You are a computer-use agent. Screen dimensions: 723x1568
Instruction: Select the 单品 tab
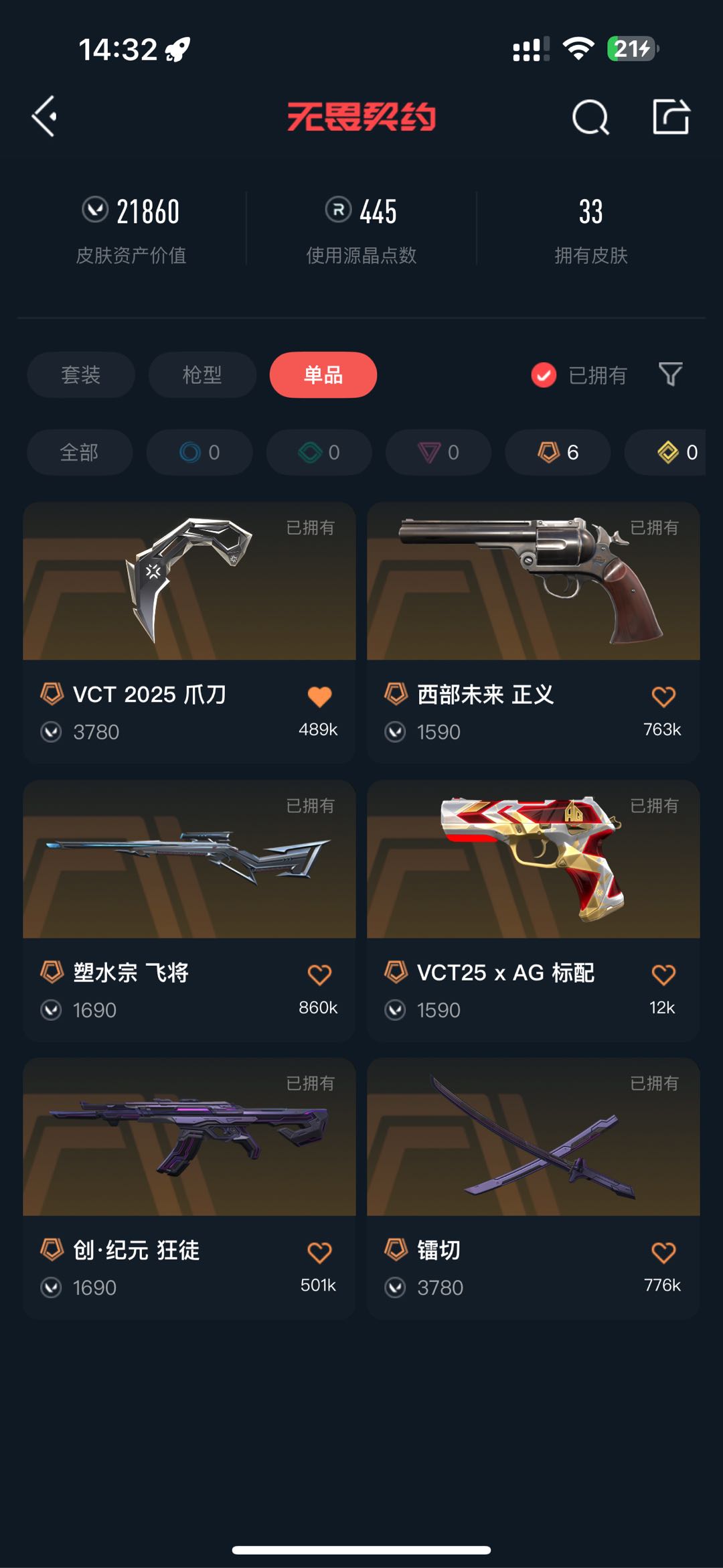(x=323, y=374)
